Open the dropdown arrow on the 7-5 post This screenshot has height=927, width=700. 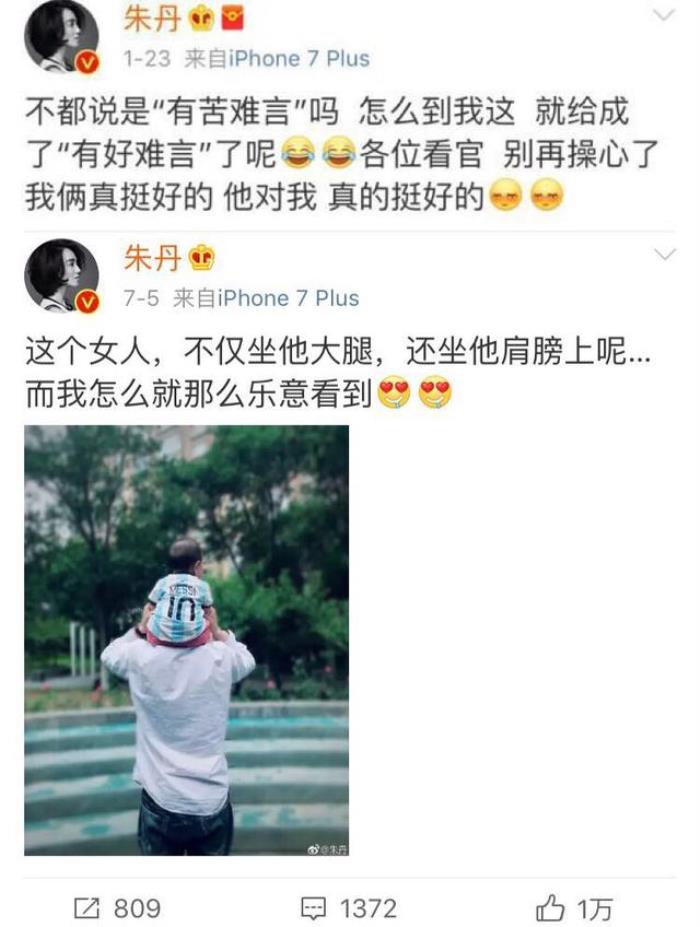coord(664,256)
